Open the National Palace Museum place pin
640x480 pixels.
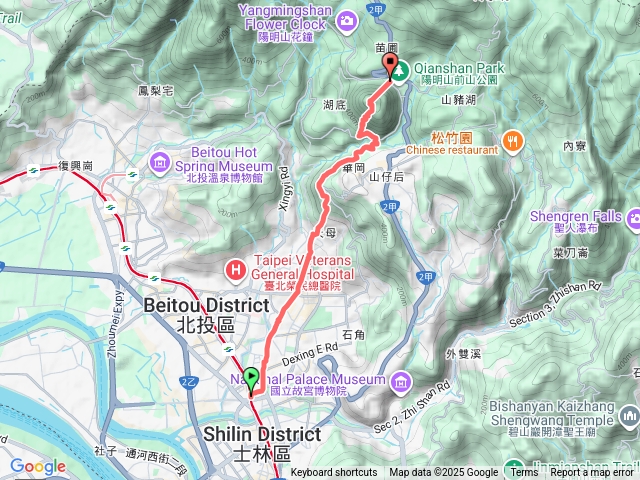pyautogui.click(x=400, y=381)
